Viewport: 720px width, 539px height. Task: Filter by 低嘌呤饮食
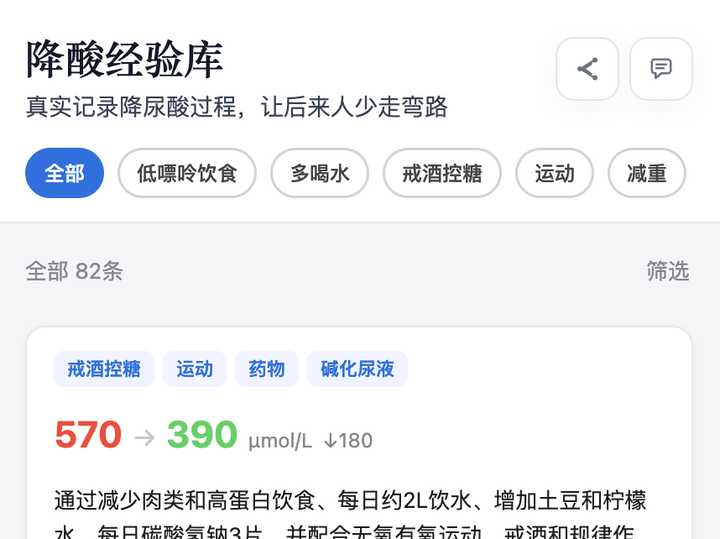point(187,173)
